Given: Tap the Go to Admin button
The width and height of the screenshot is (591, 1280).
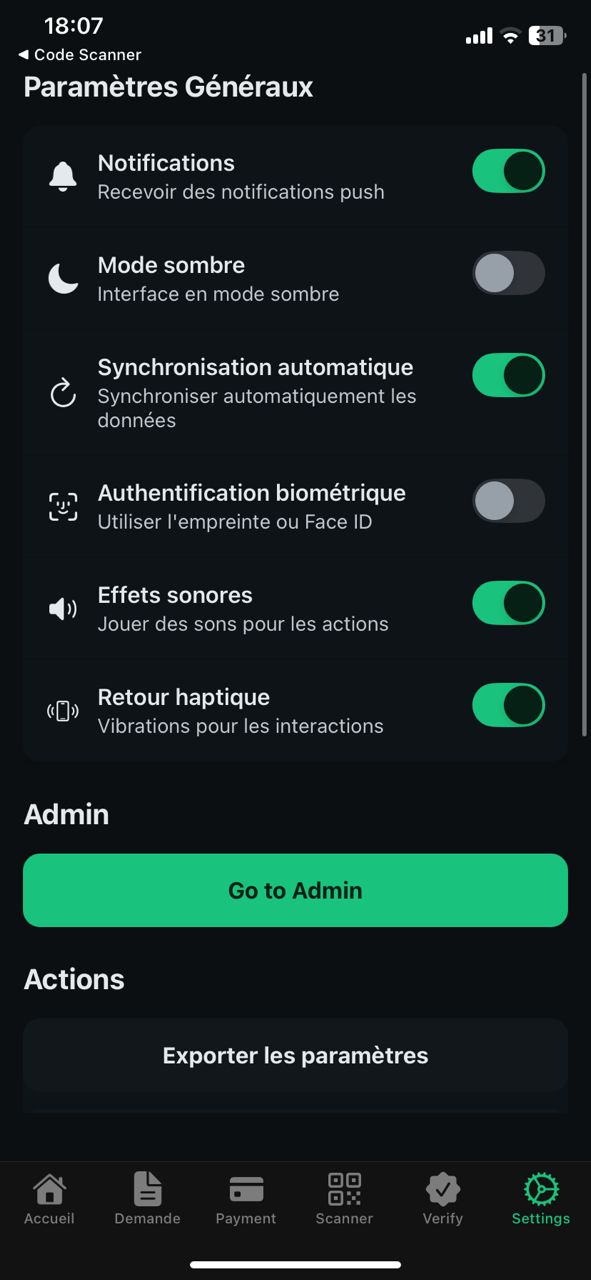Looking at the screenshot, I should click(x=295, y=890).
